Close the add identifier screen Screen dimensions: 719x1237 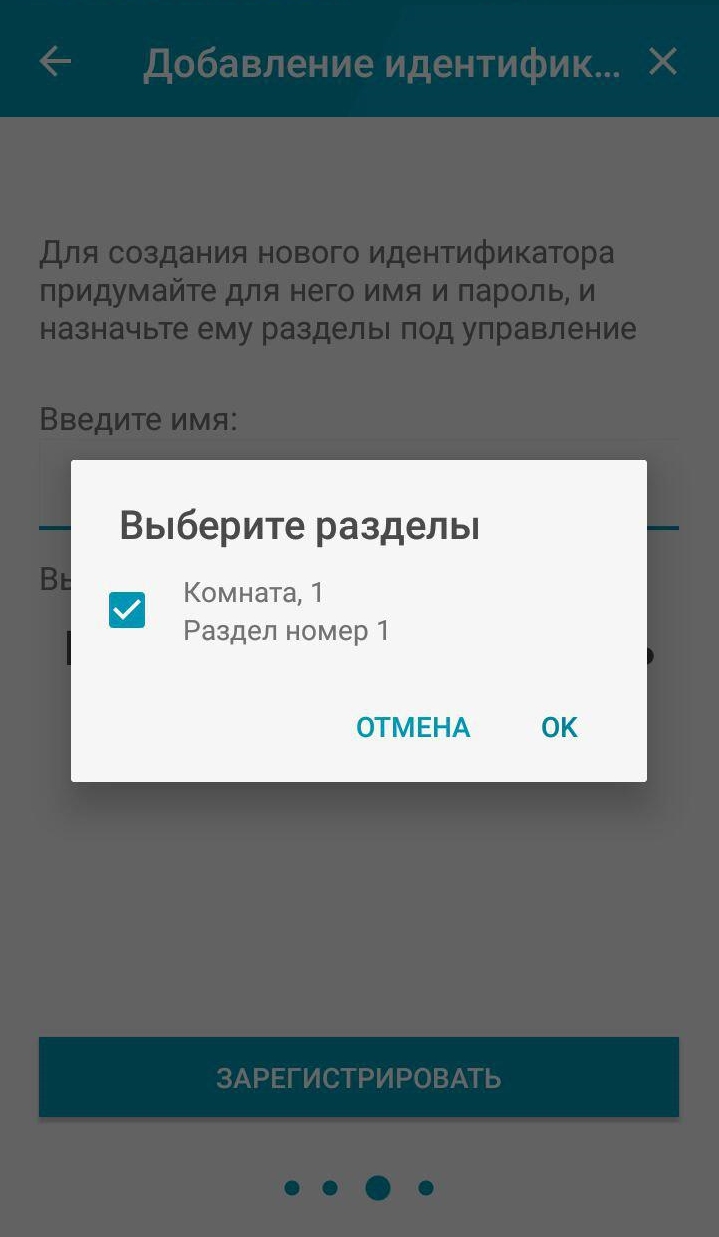click(x=663, y=62)
